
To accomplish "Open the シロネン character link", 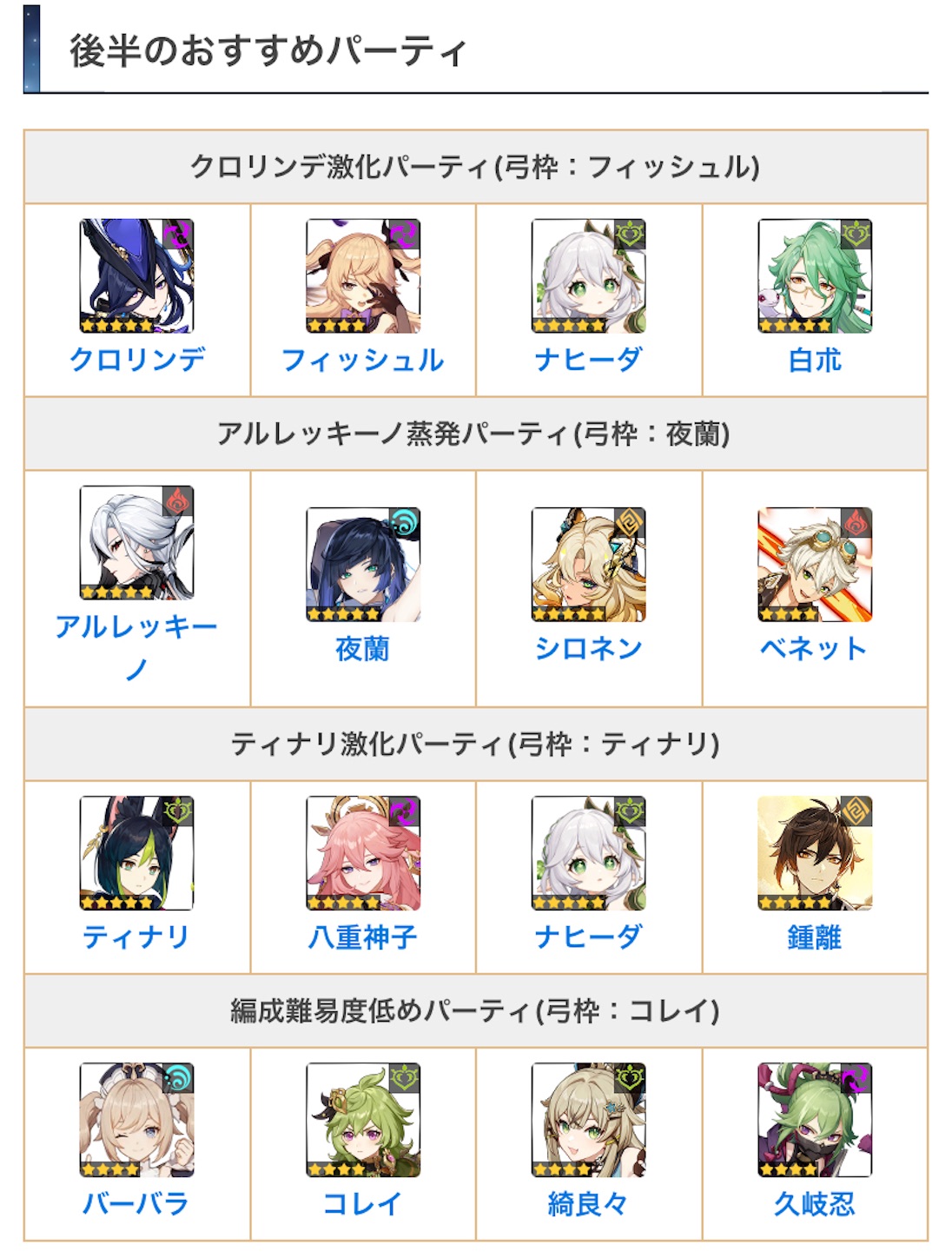I will click(589, 648).
